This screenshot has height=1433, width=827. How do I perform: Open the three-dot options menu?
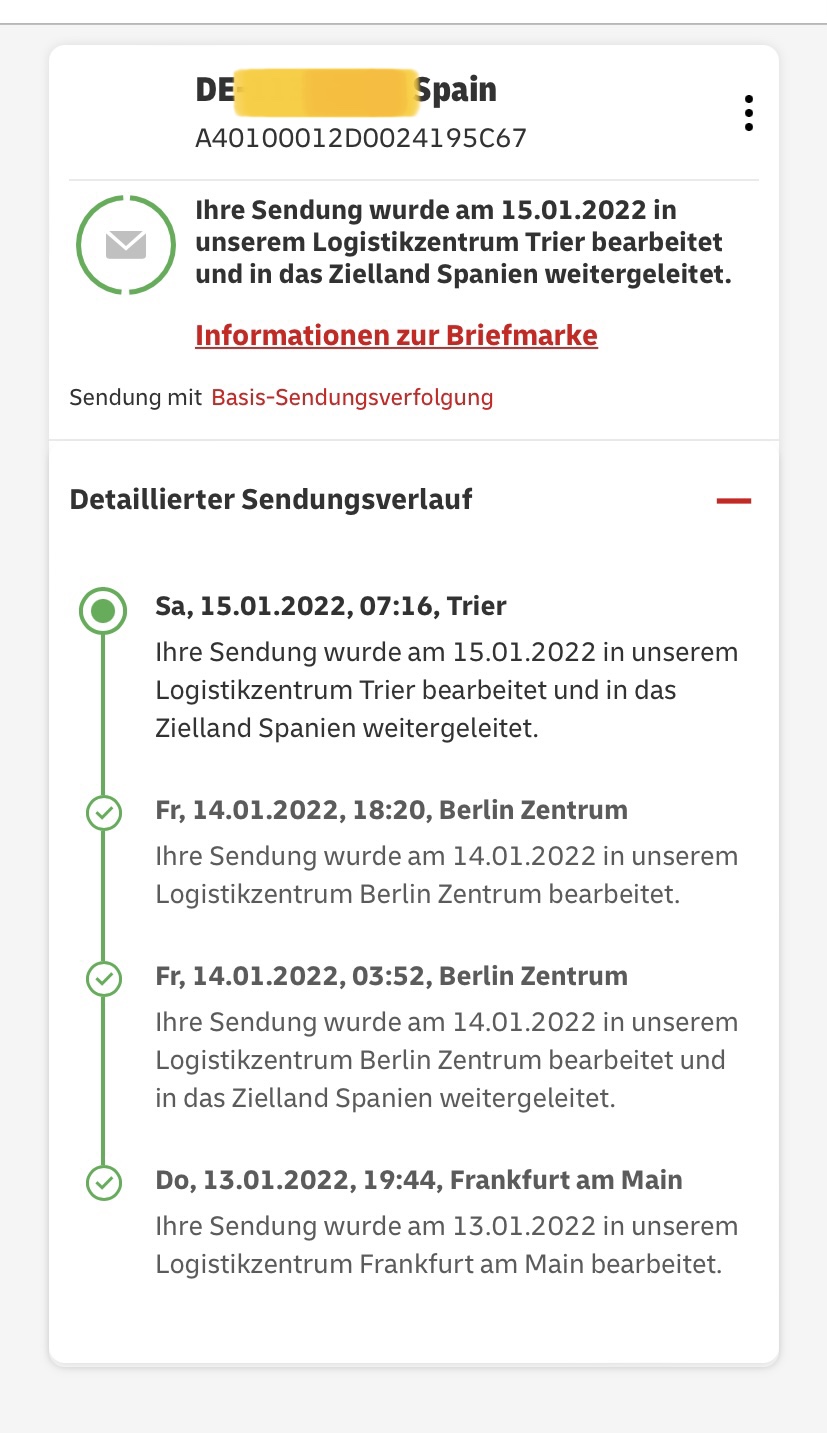point(748,113)
